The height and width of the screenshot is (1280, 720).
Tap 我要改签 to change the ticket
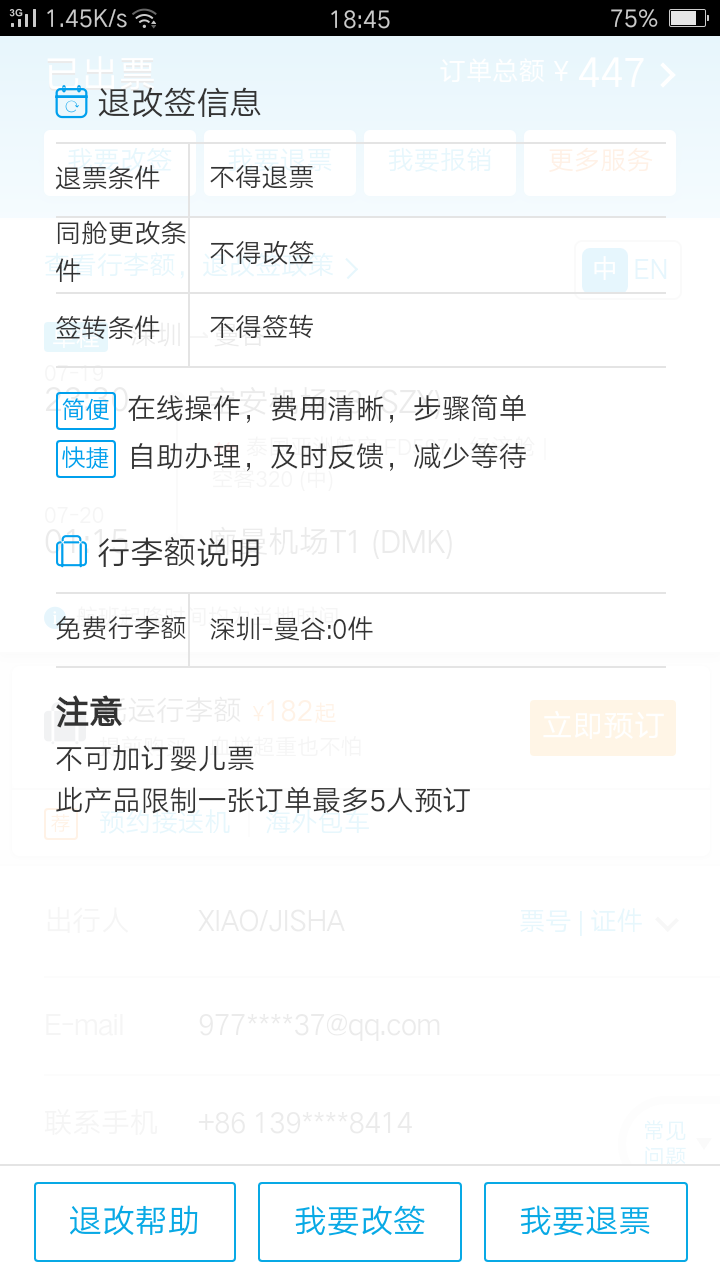(360, 1221)
